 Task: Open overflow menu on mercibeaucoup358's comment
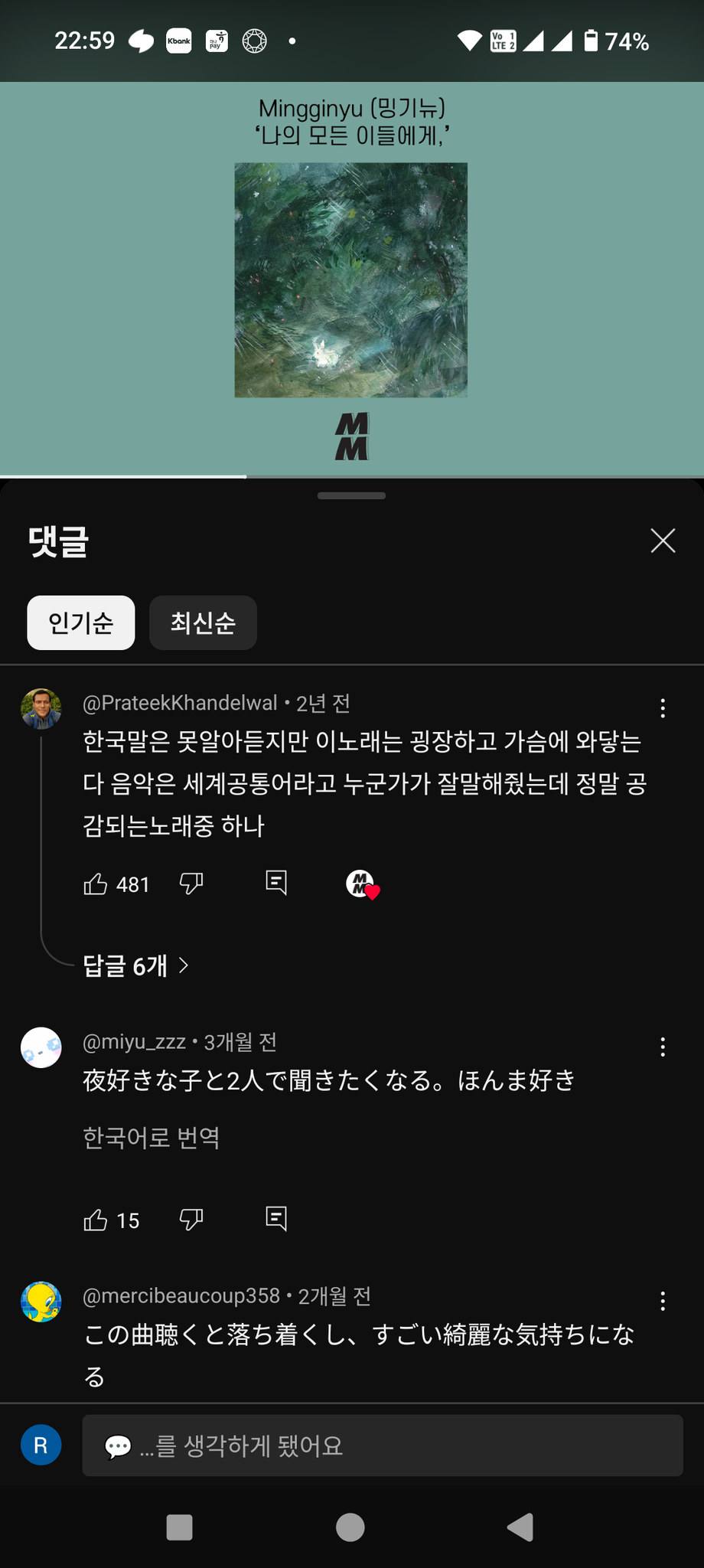click(x=663, y=1301)
